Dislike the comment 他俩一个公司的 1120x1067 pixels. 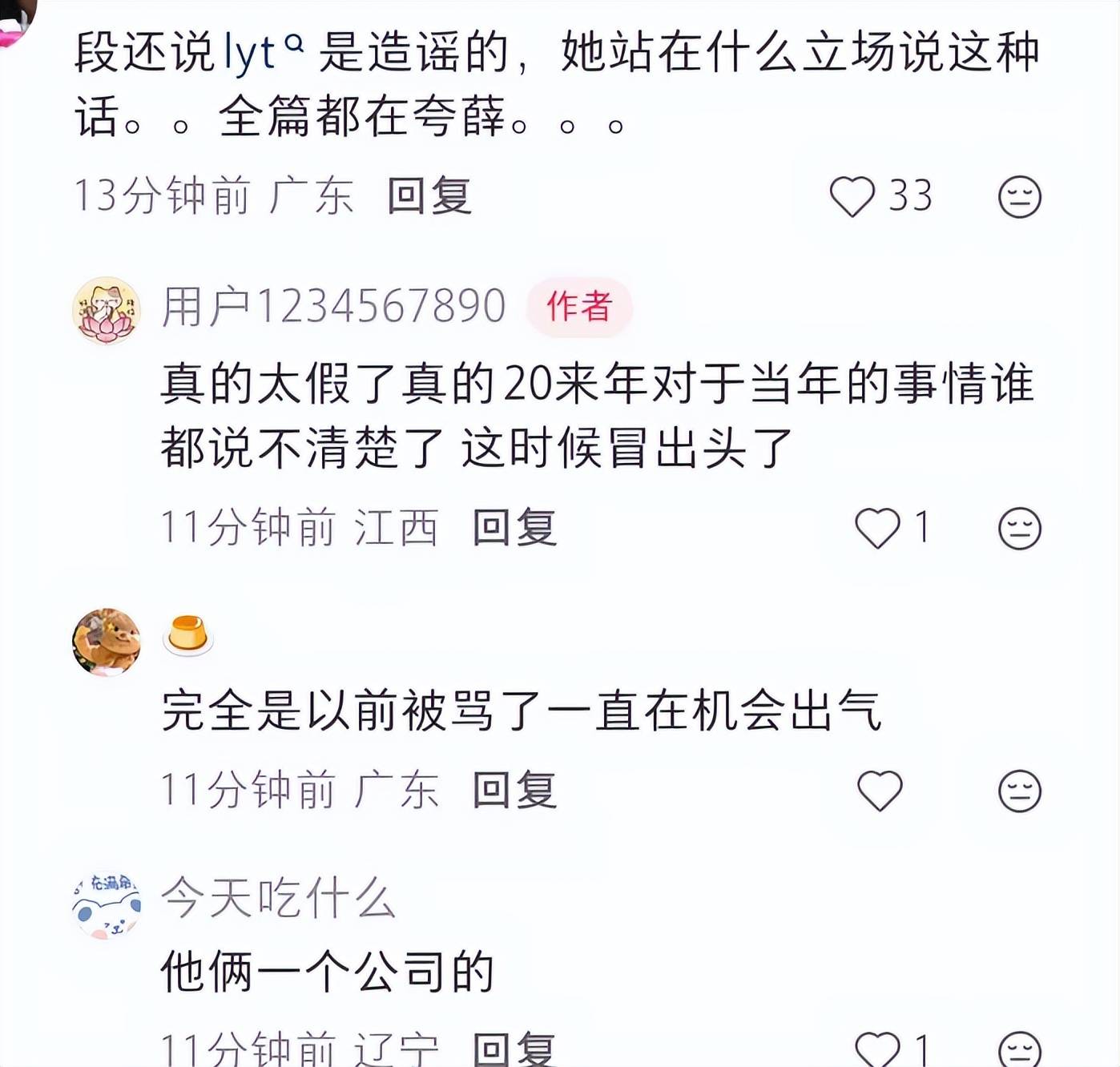(1019, 1049)
